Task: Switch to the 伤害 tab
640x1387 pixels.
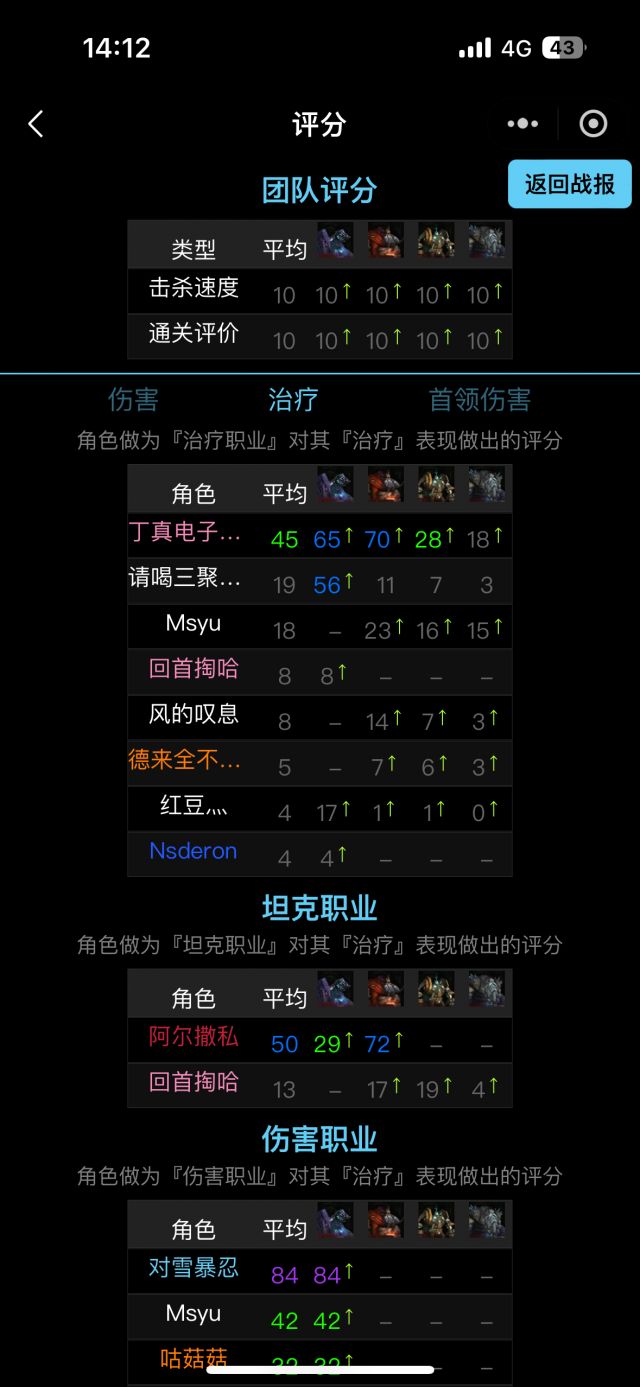Action: (x=133, y=400)
